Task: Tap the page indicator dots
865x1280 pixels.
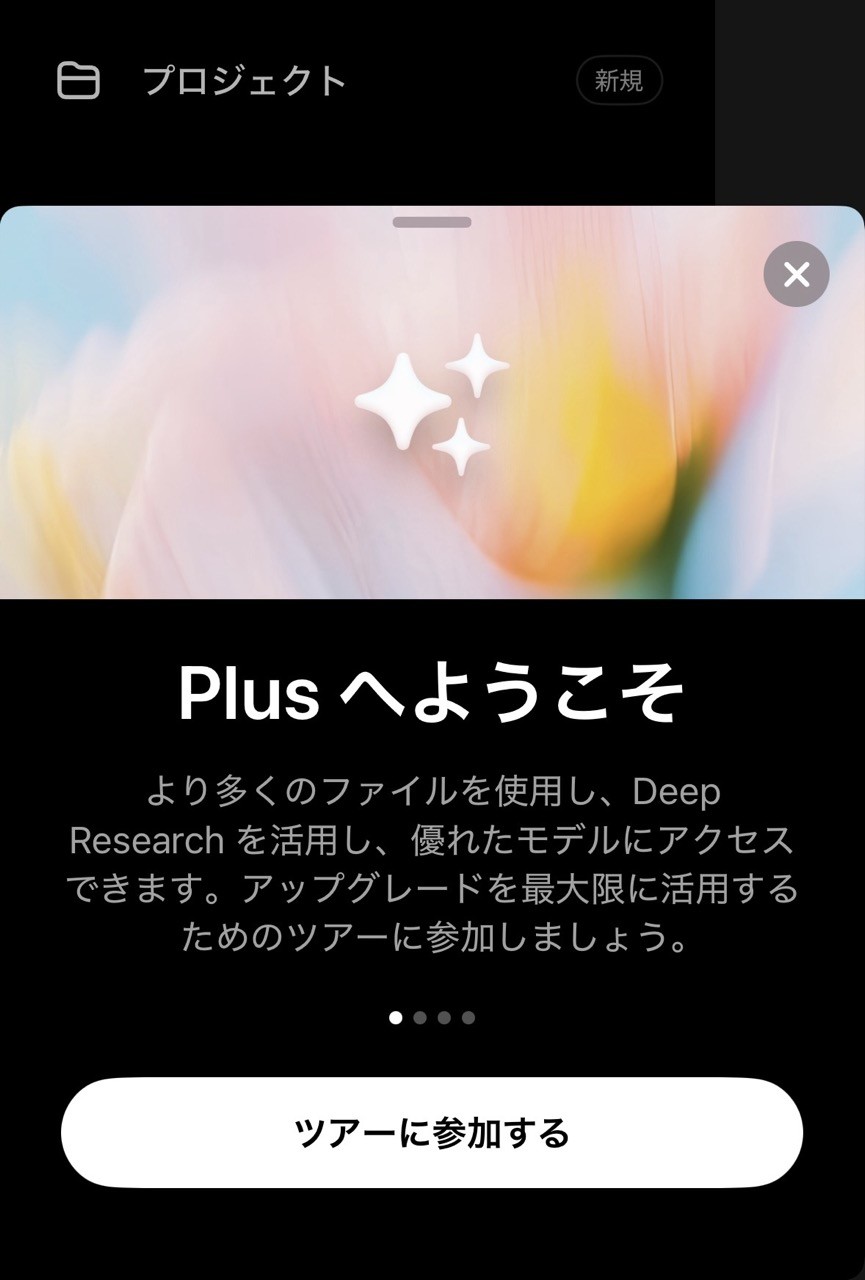Action: click(x=432, y=1018)
